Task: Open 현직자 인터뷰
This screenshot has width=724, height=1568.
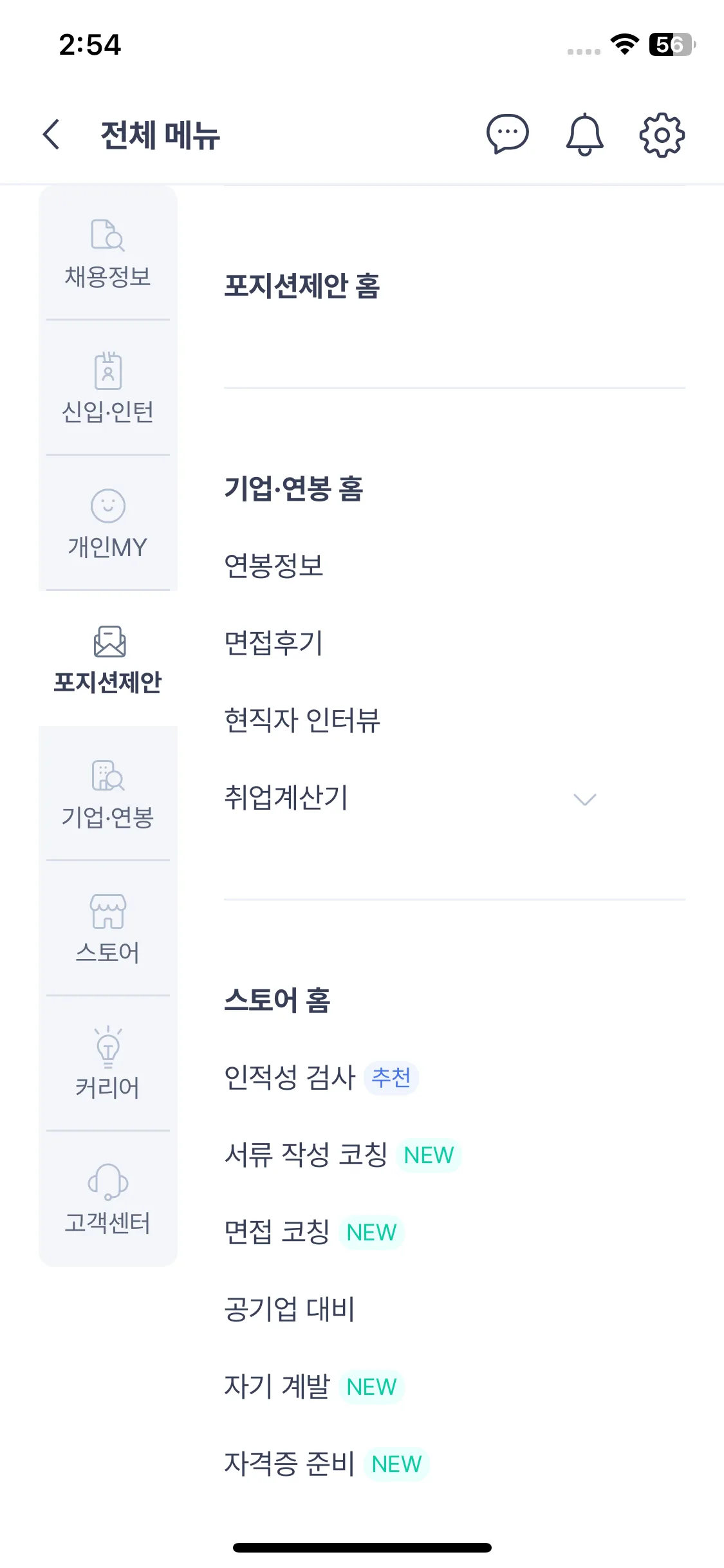Action: pyautogui.click(x=302, y=720)
